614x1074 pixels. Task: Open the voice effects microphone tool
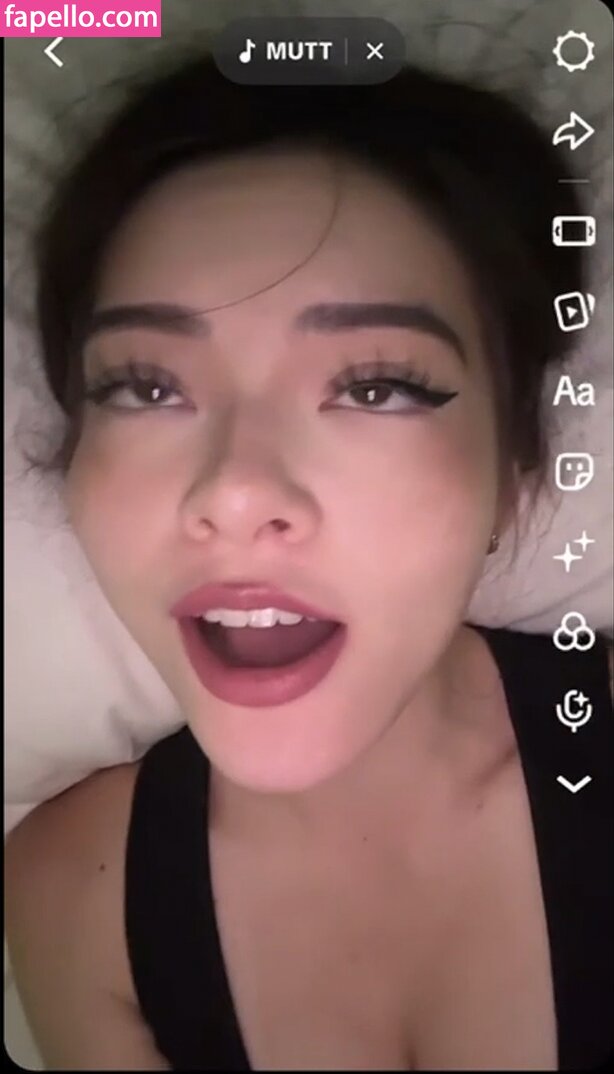coord(573,711)
